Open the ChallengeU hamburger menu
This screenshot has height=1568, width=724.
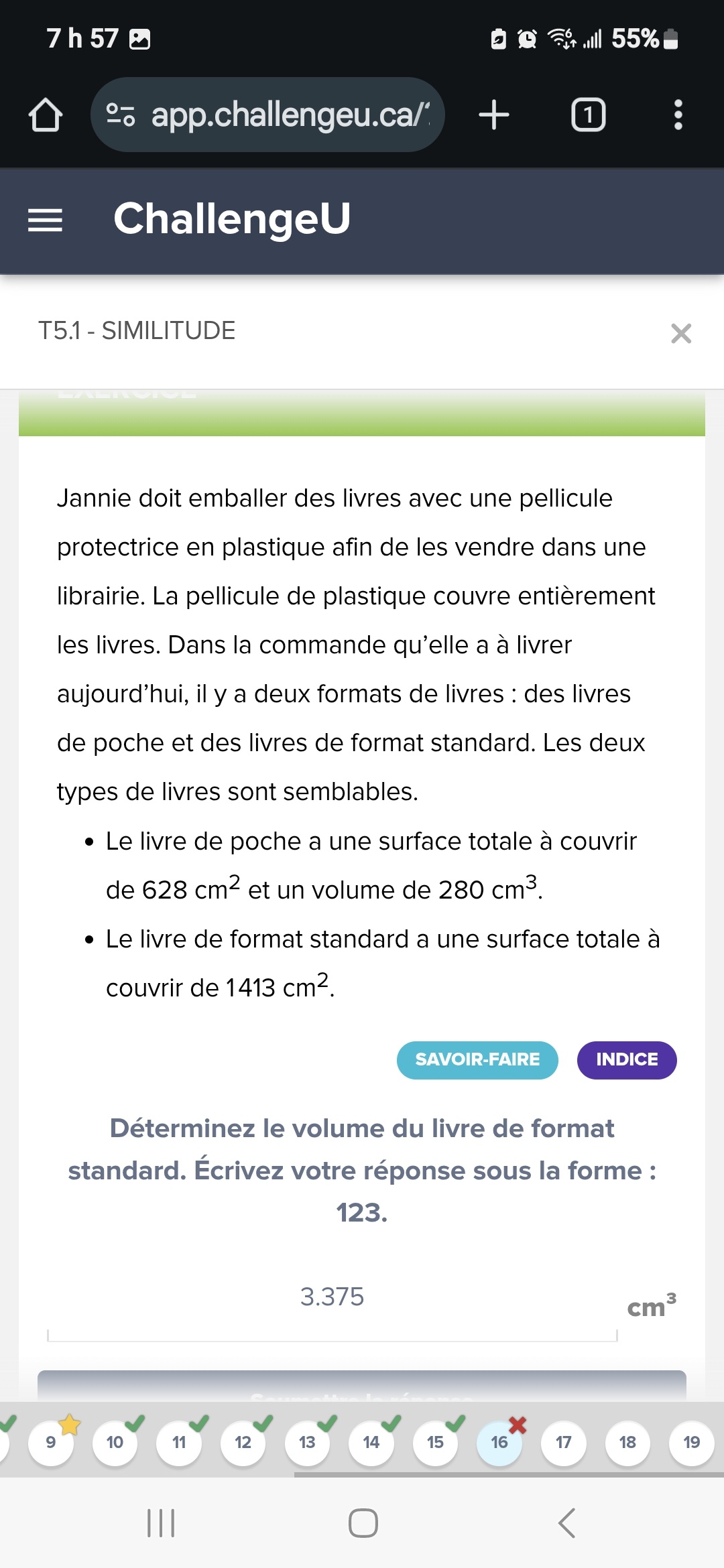coord(45,220)
